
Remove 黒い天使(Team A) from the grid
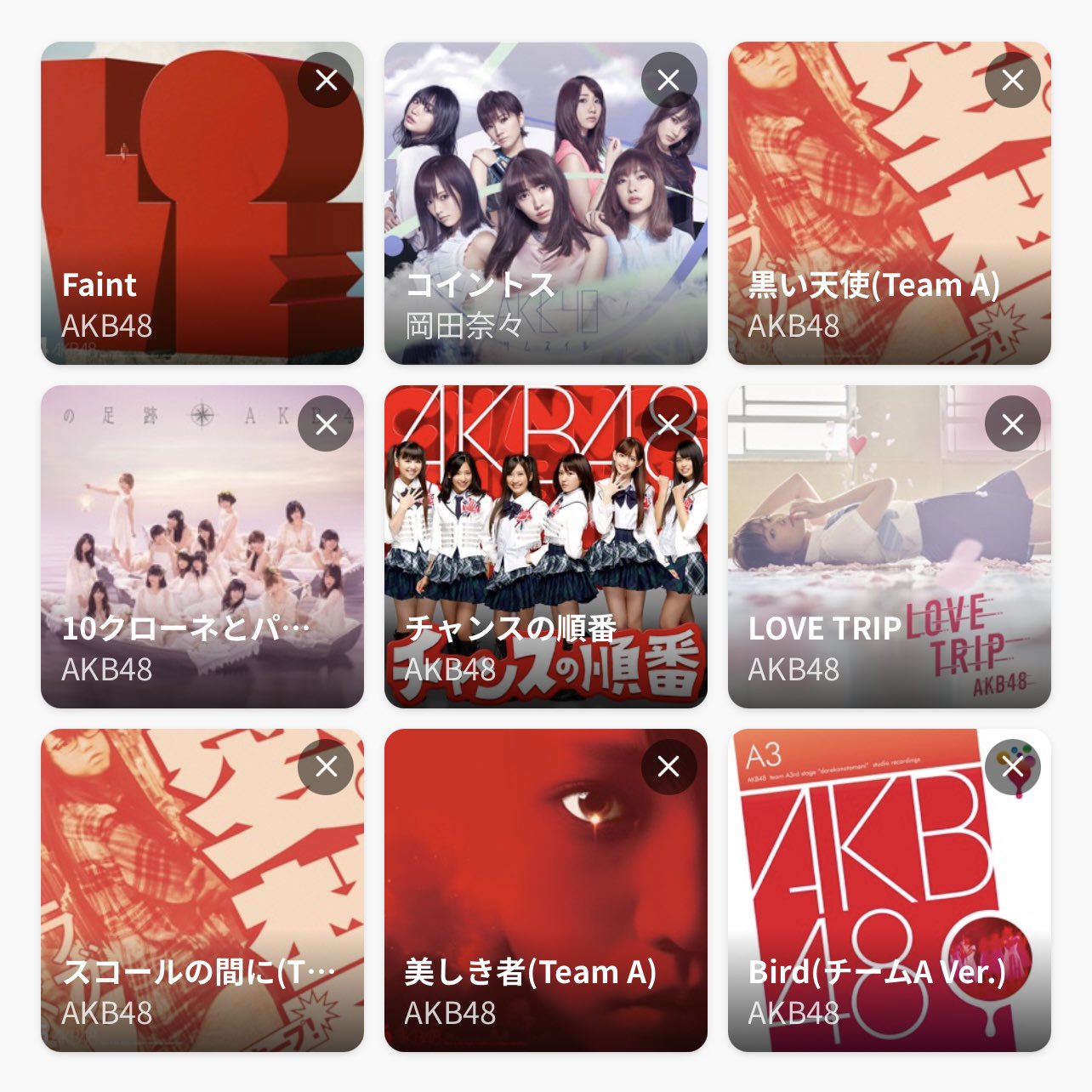coord(1012,81)
